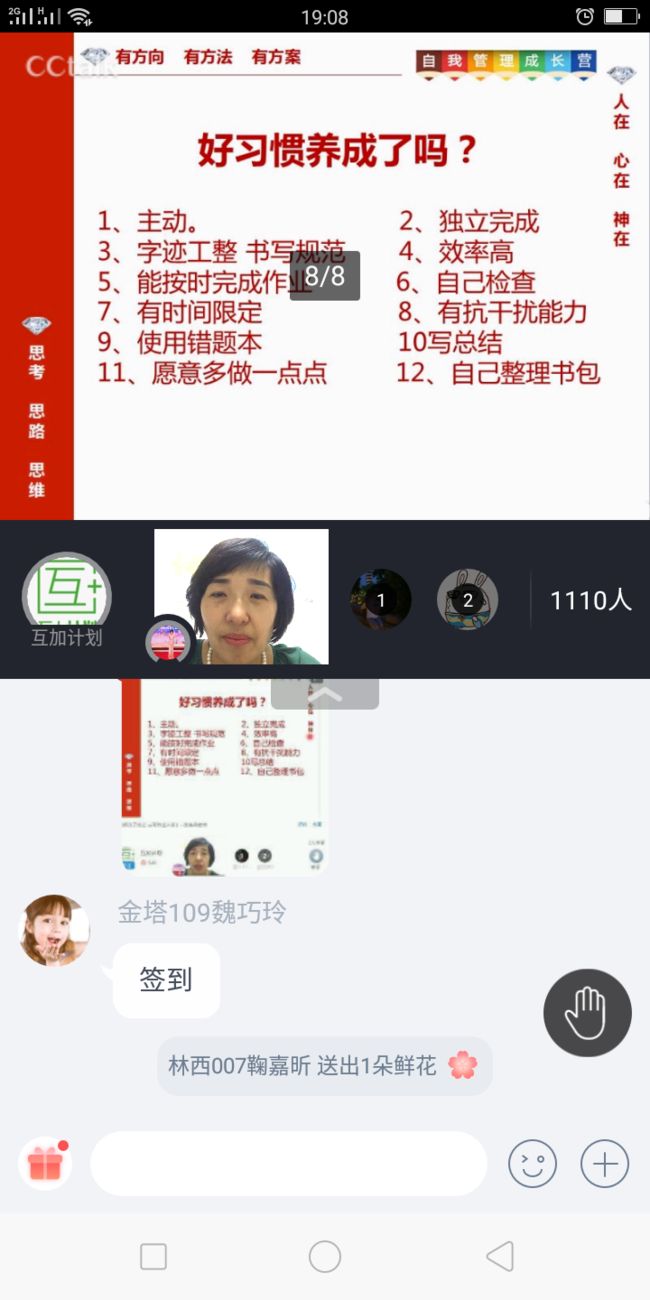
Task: Open the rank 1 viewer's avatar
Action: click(380, 599)
